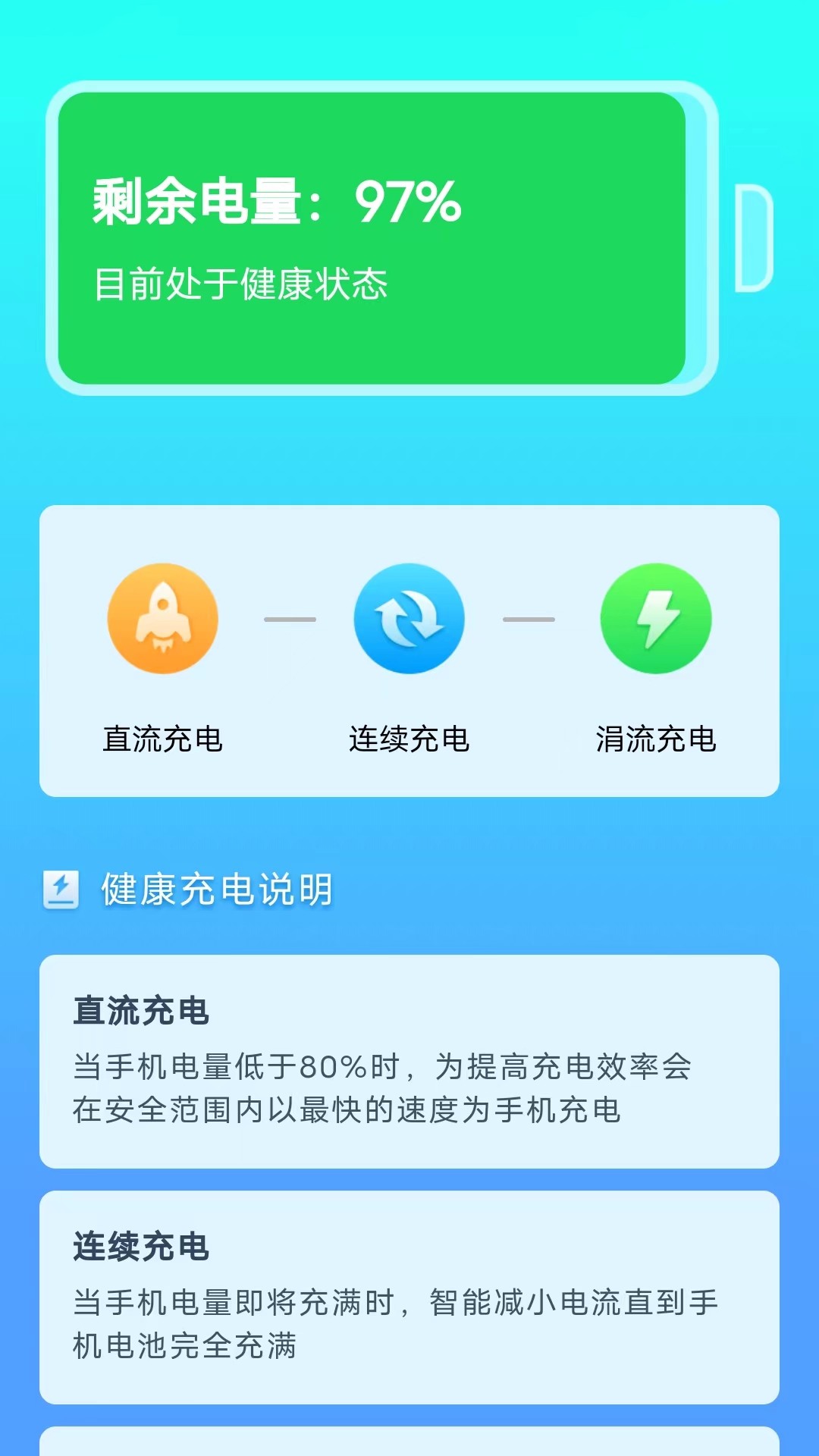The image size is (819, 1456).
Task: Open the orange rocket charging stage icon
Action: tap(163, 619)
